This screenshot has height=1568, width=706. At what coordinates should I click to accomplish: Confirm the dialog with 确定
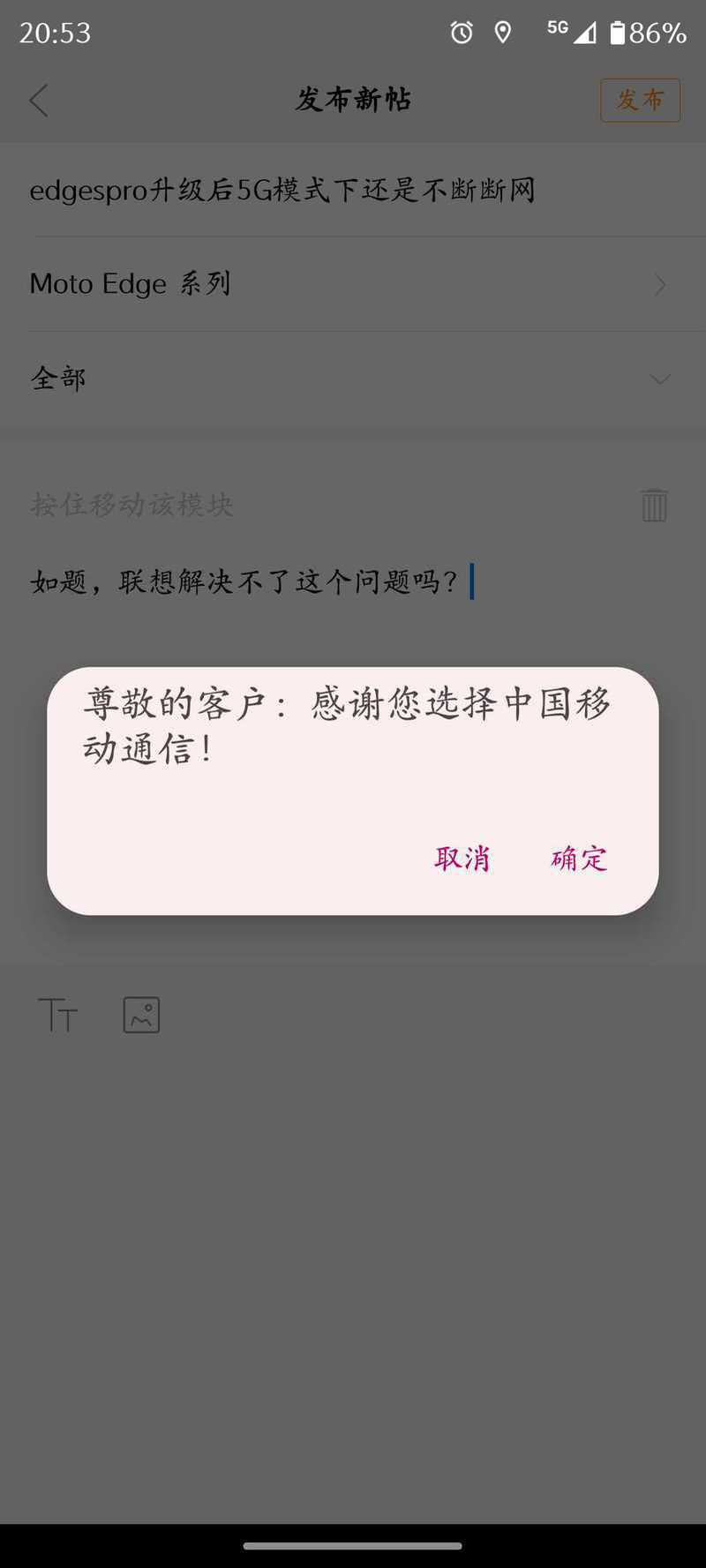pyautogui.click(x=580, y=858)
